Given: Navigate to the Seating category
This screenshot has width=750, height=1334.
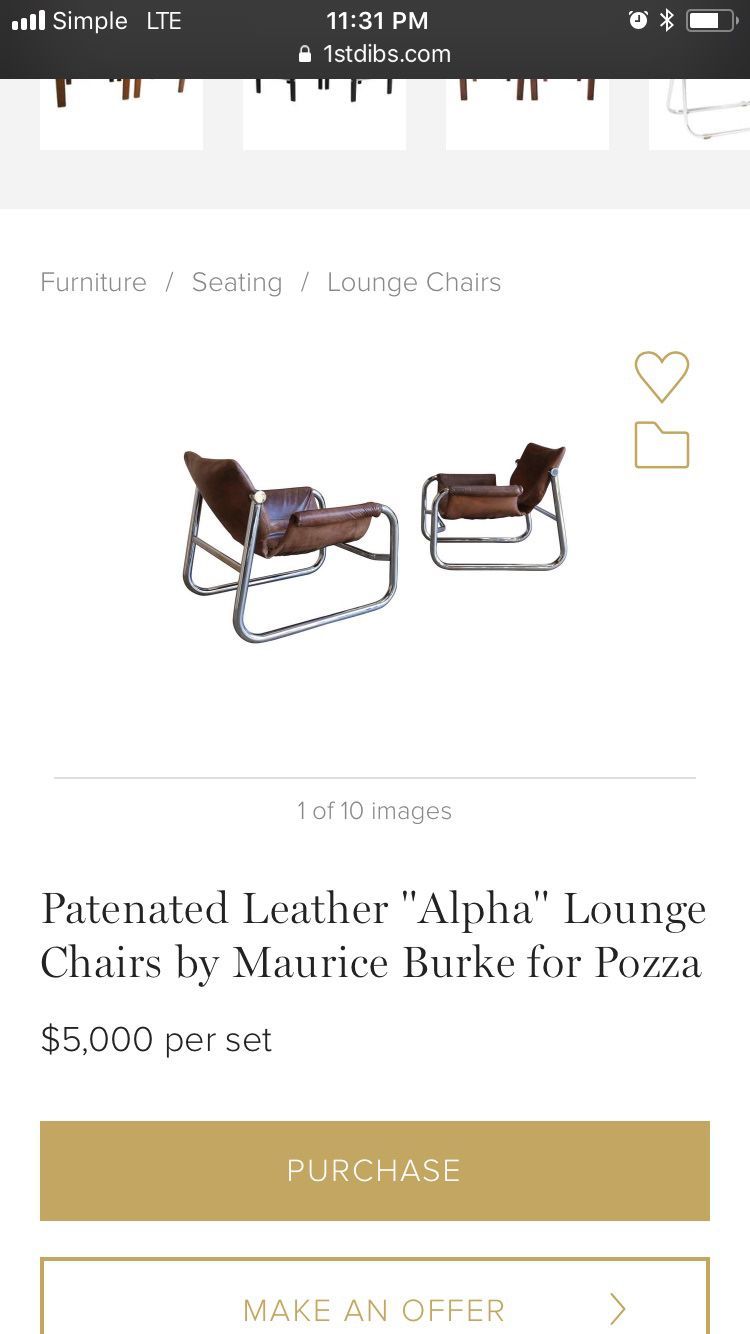Looking at the screenshot, I should point(237,282).
